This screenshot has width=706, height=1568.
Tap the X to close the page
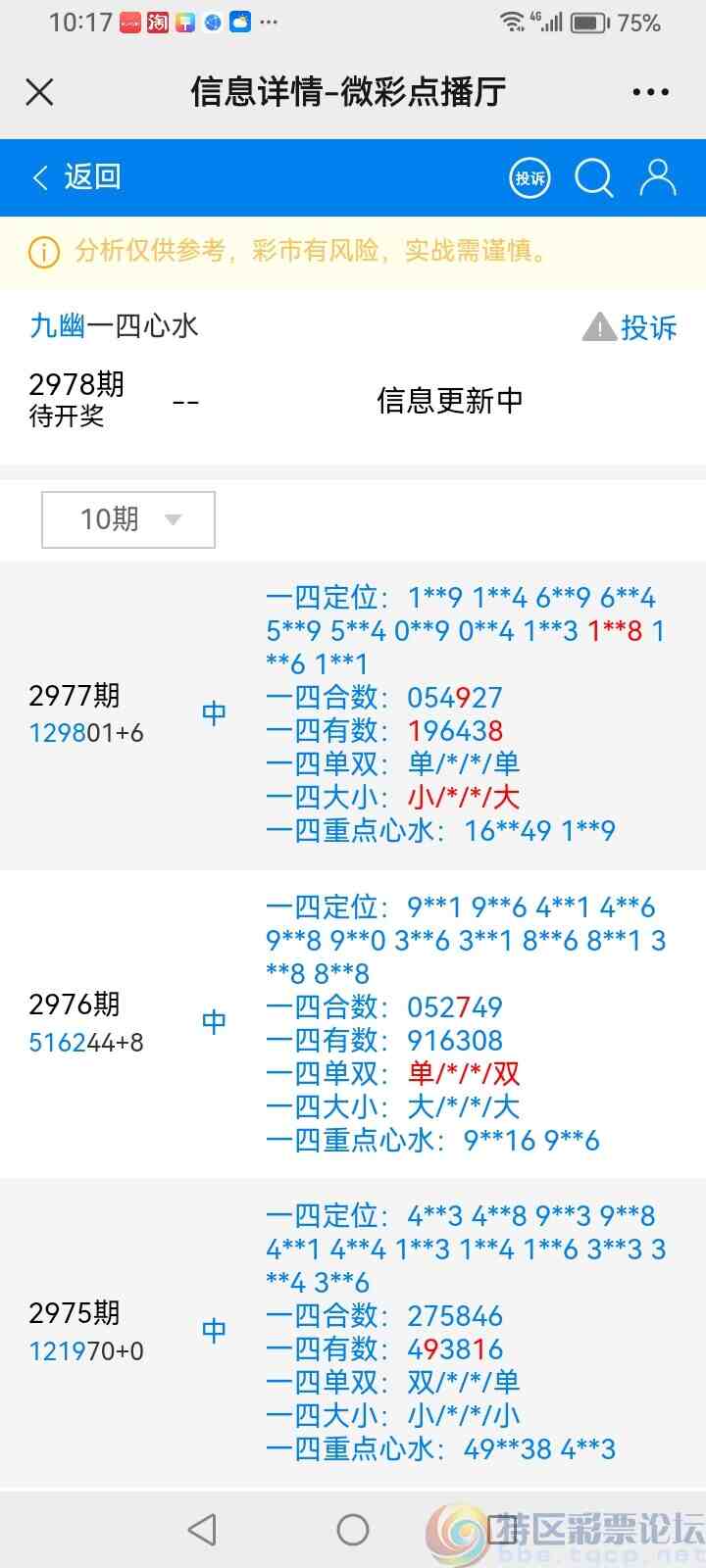click(x=39, y=91)
